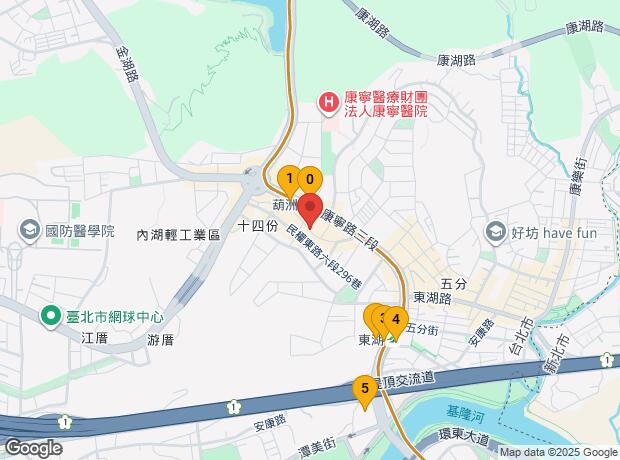Tap the orange marker numbered 0
This screenshot has height=460, width=620.
[310, 181]
